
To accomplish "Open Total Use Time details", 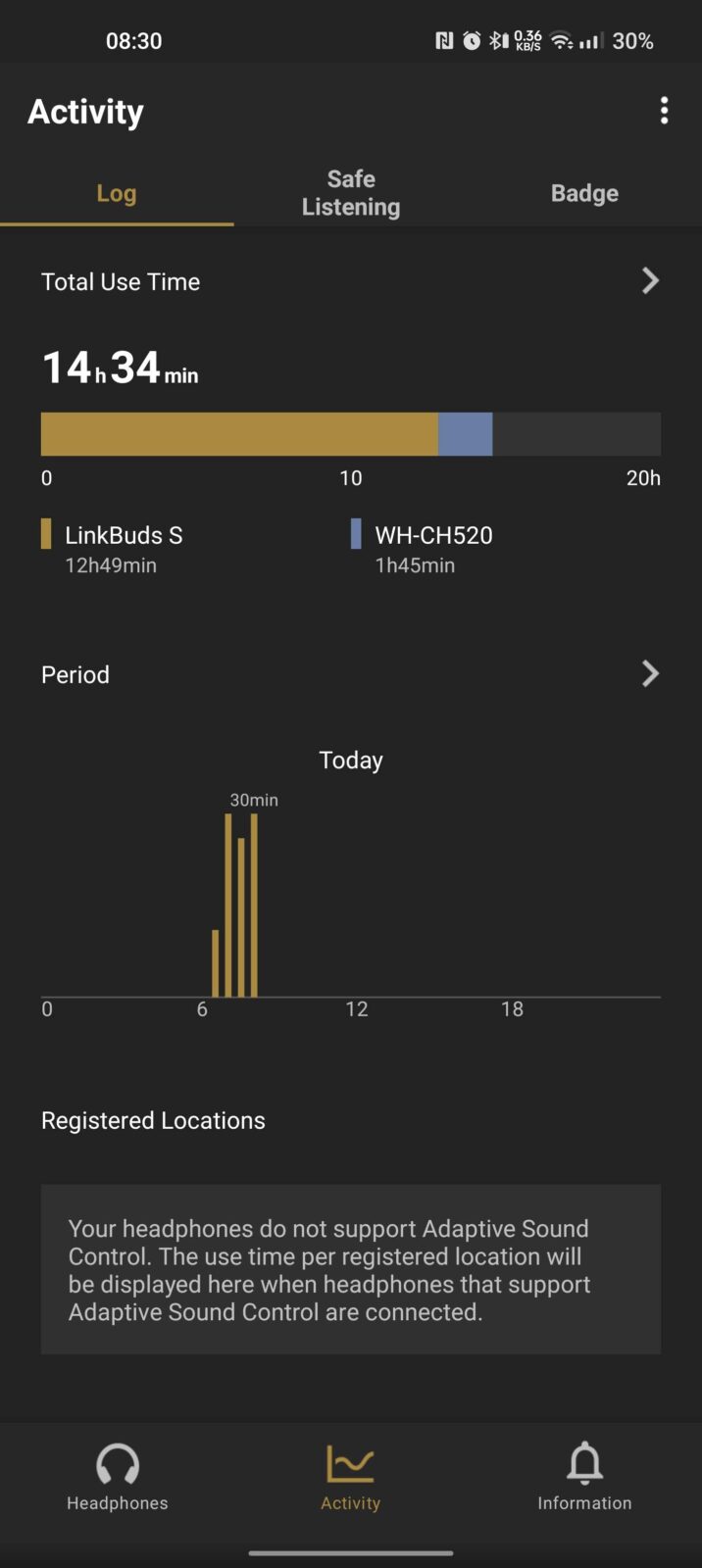I will 649,281.
